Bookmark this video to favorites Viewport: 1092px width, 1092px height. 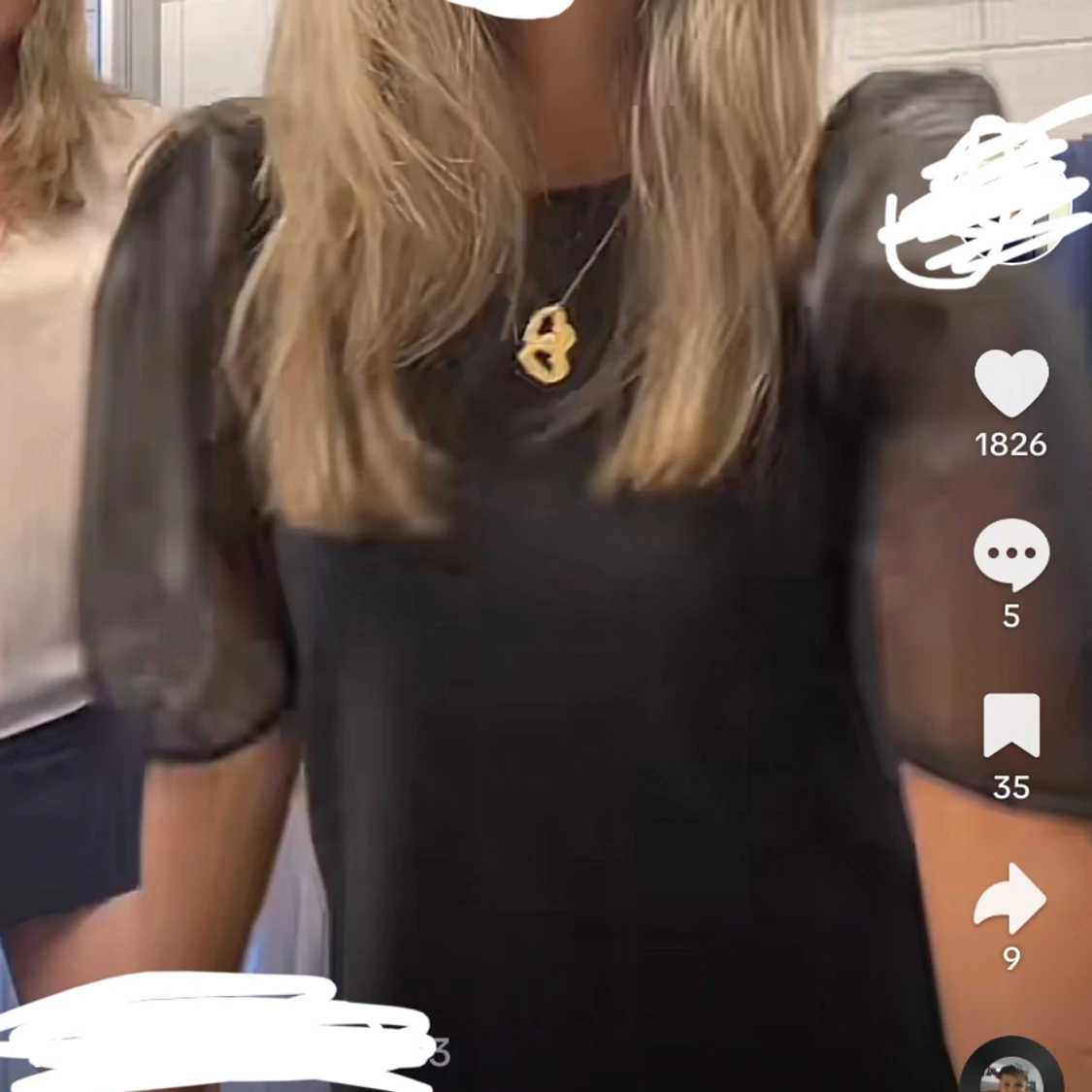click(x=1010, y=725)
